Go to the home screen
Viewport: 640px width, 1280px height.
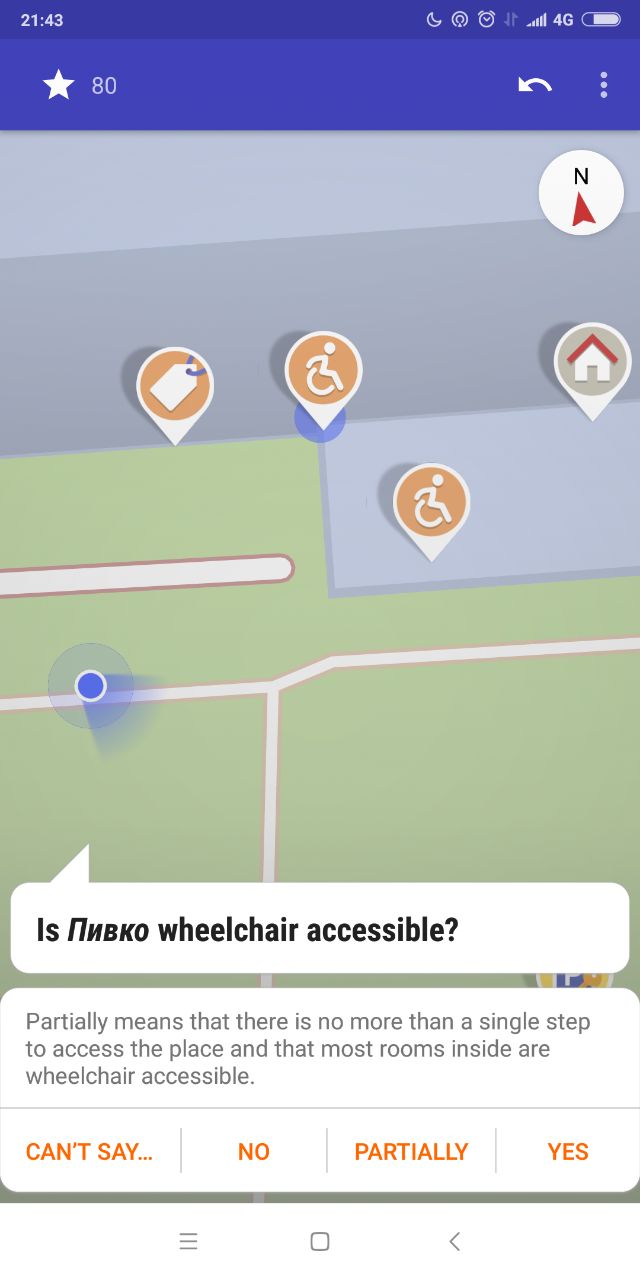pos(320,1241)
